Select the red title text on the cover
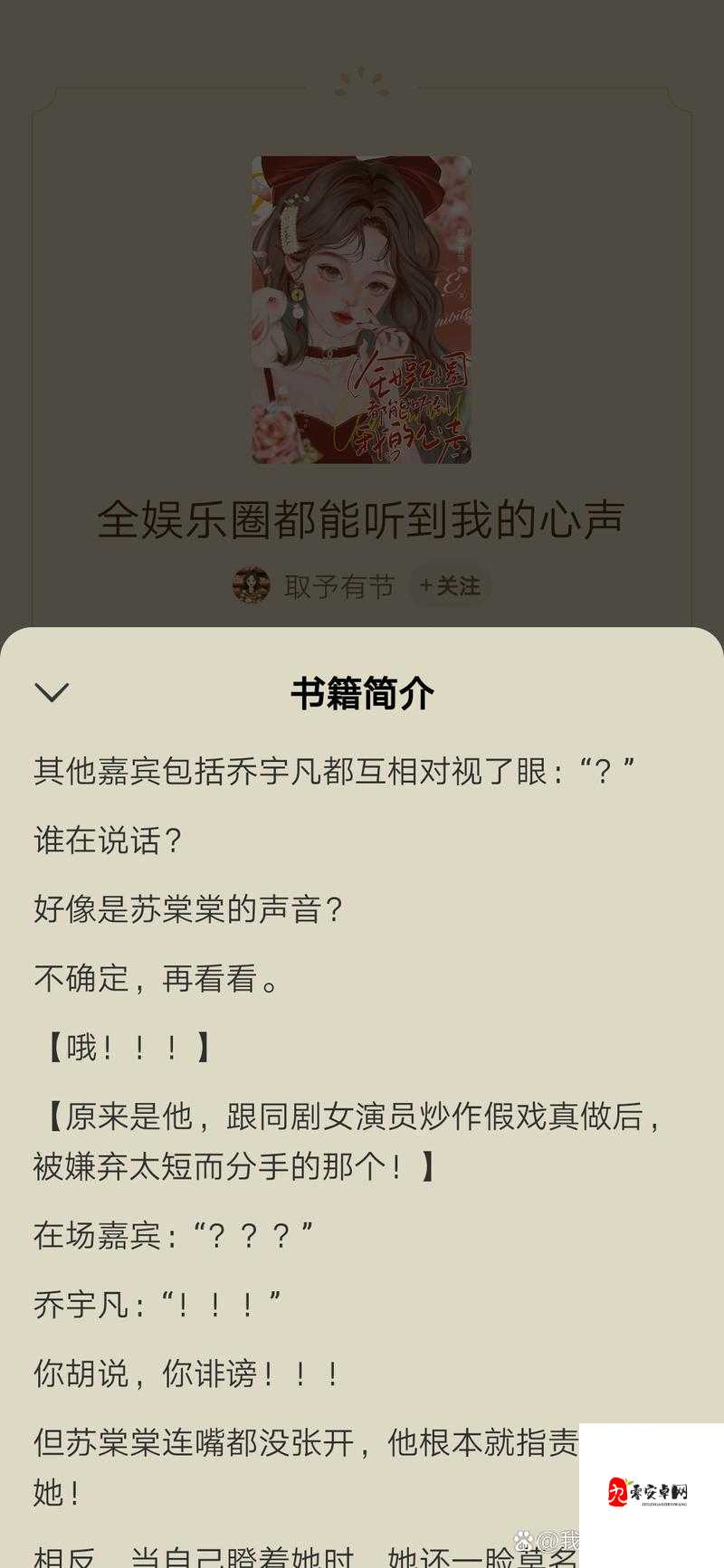Viewport: 724px width, 1568px height. pyautogui.click(x=407, y=403)
